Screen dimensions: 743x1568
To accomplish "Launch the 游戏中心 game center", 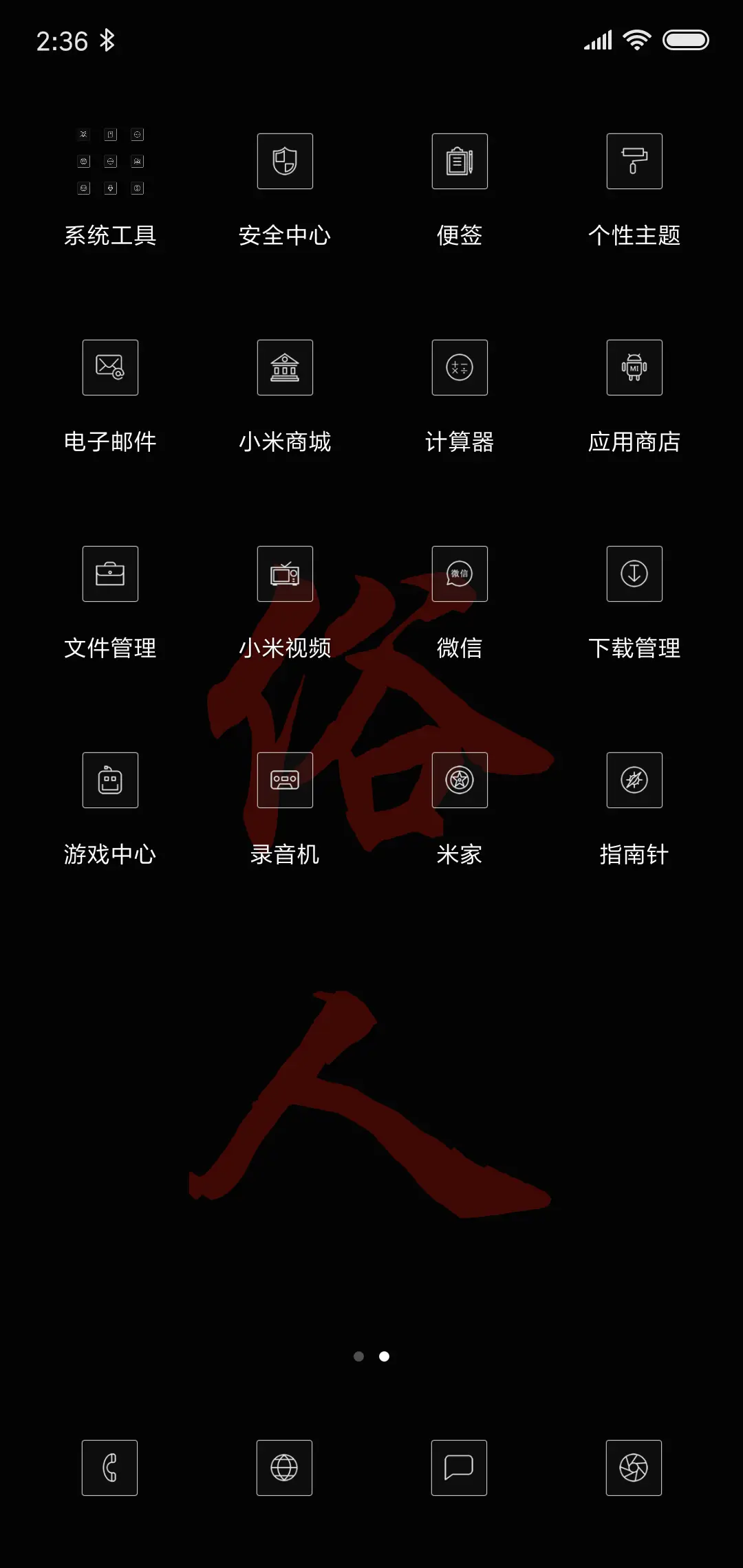I will (x=110, y=781).
